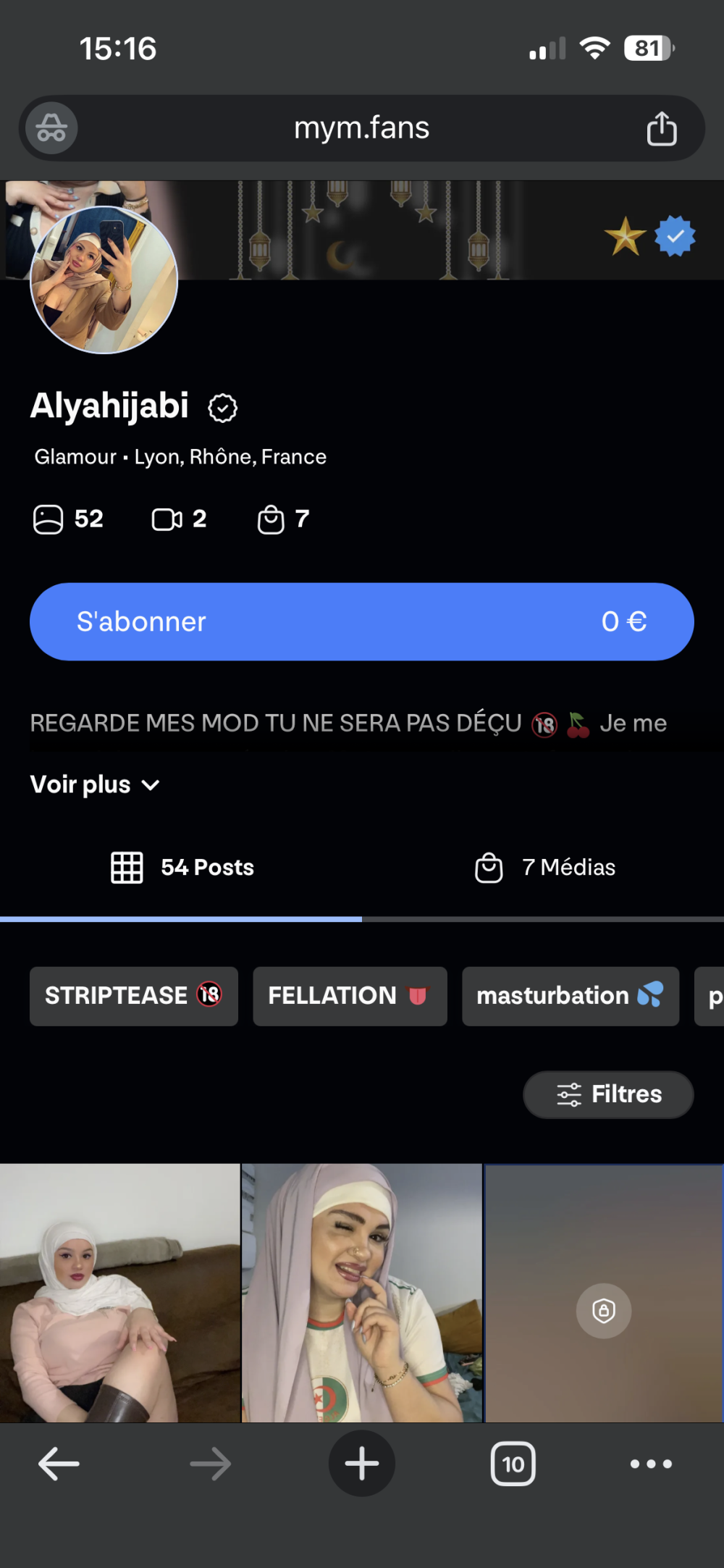Open a new browser tab
The height and width of the screenshot is (1568, 724).
click(x=361, y=1464)
